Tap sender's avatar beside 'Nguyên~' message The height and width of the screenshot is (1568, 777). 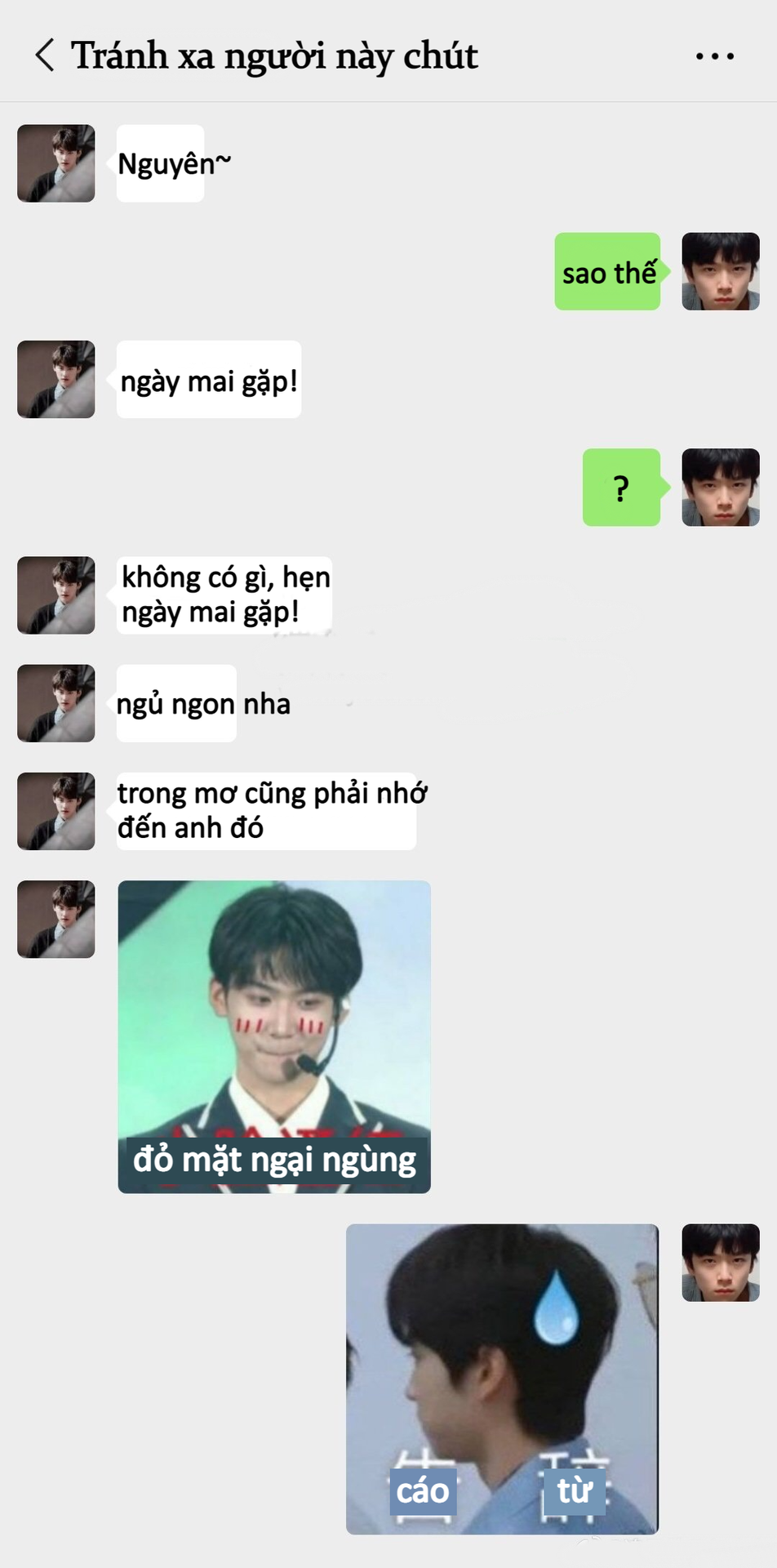point(56,163)
